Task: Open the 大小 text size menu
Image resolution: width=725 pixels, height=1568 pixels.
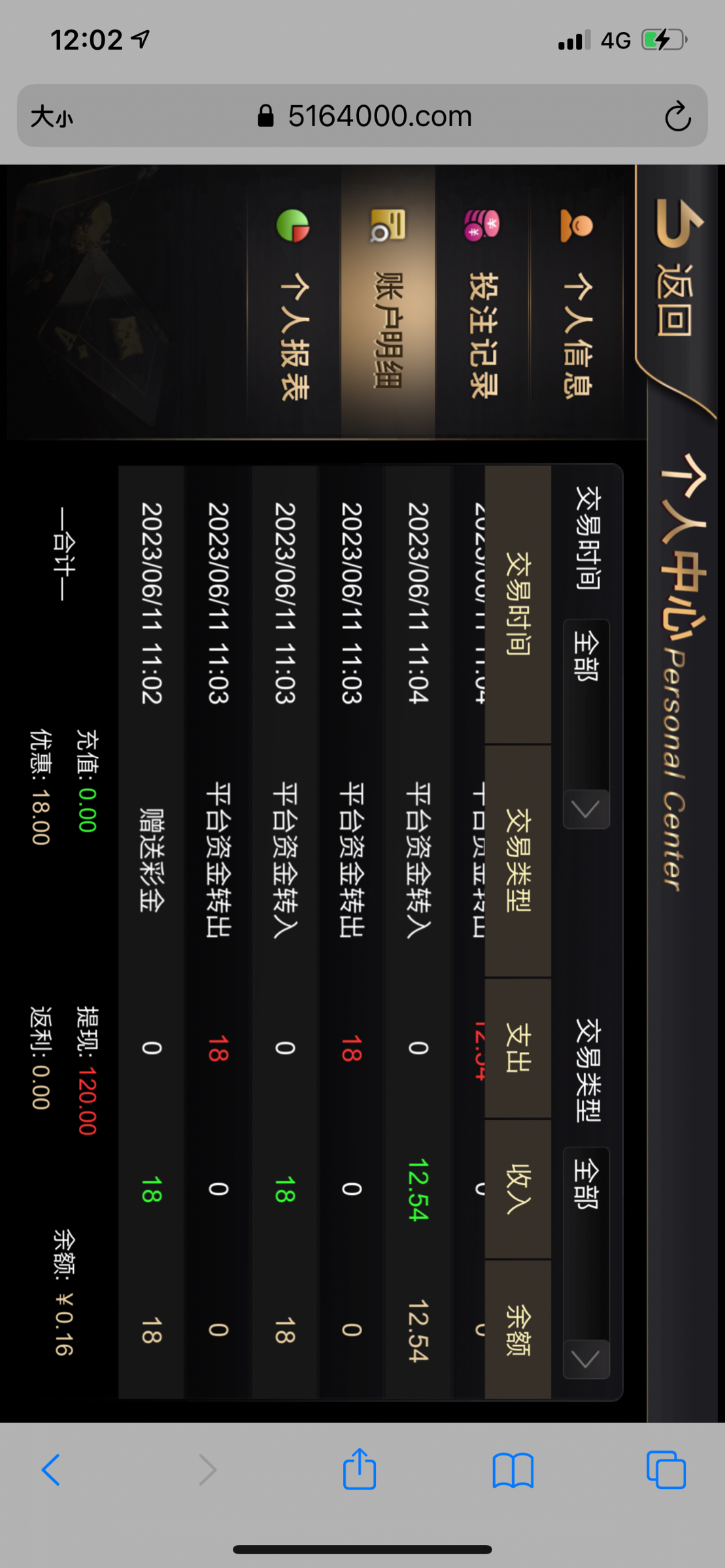Action: click(x=52, y=117)
